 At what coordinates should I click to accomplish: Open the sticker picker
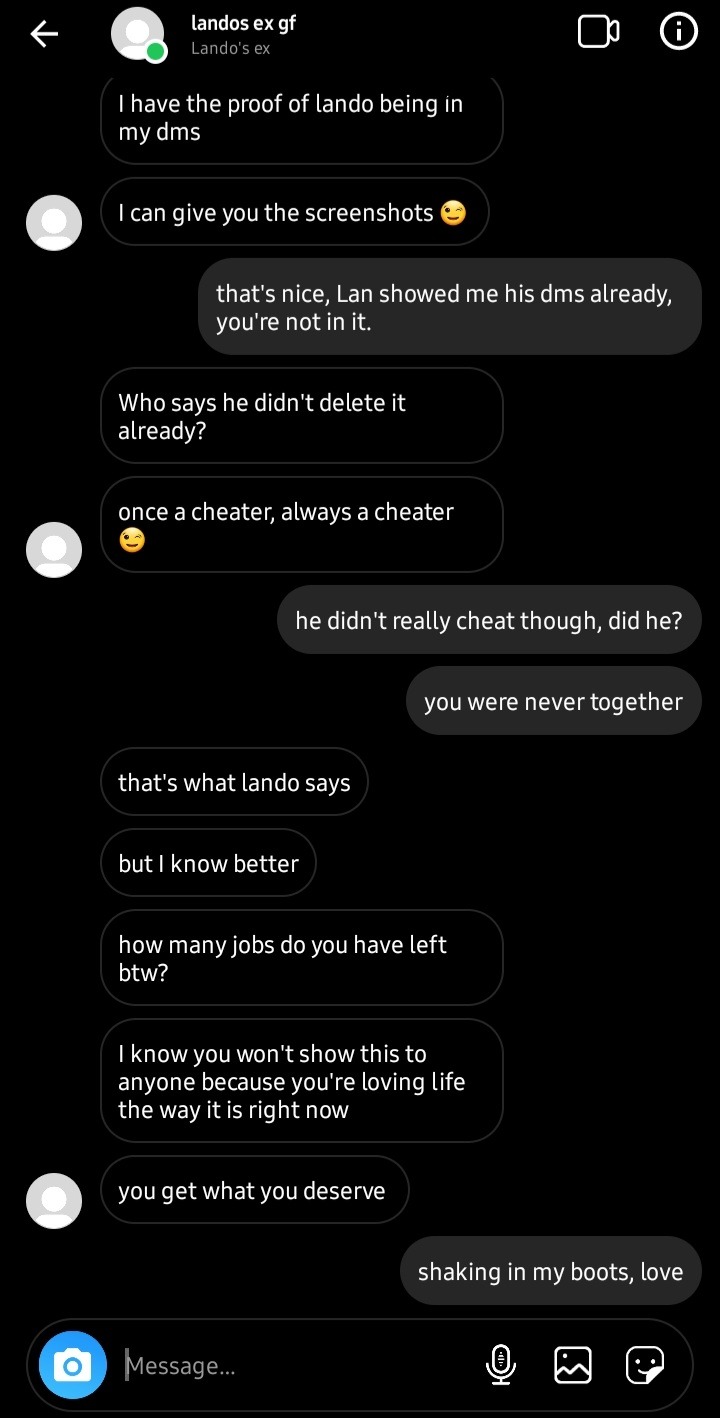[645, 1365]
